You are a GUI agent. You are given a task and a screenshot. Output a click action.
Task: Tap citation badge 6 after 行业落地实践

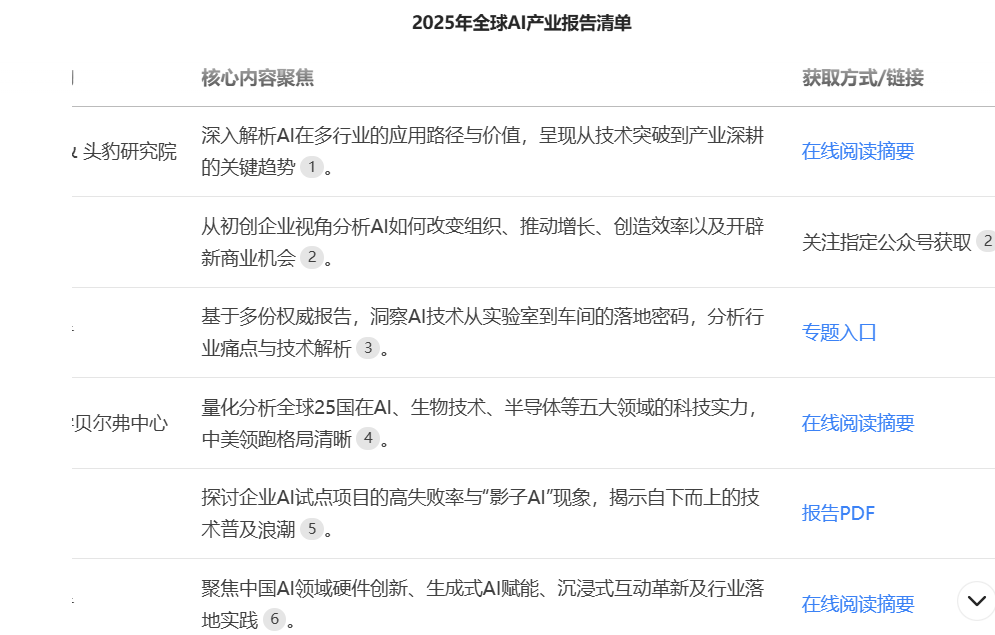(274, 620)
